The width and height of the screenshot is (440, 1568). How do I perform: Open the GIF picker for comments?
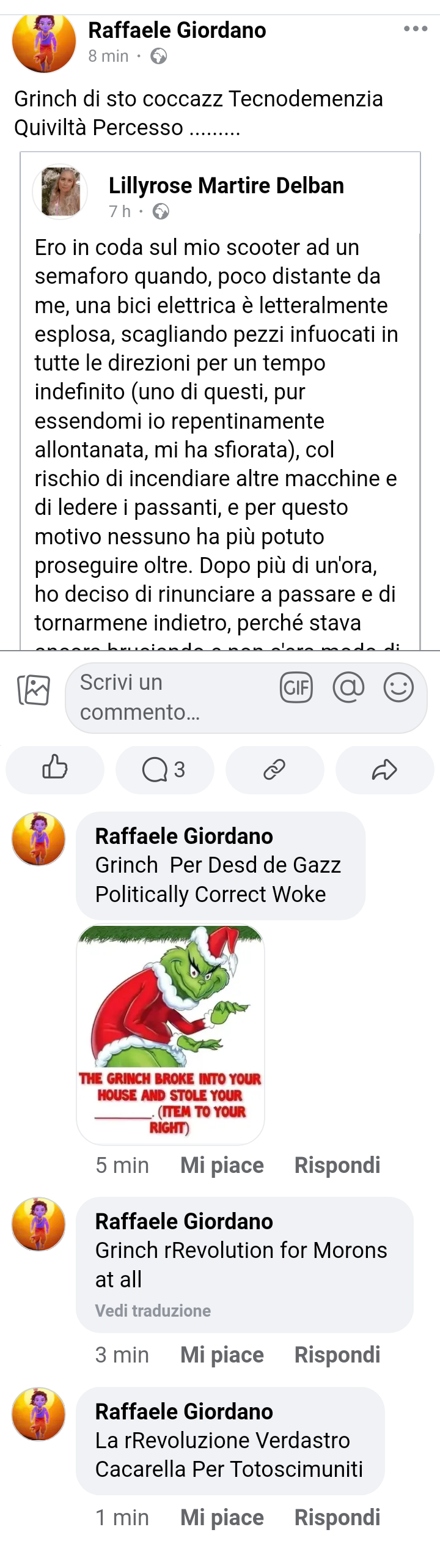coord(296,688)
